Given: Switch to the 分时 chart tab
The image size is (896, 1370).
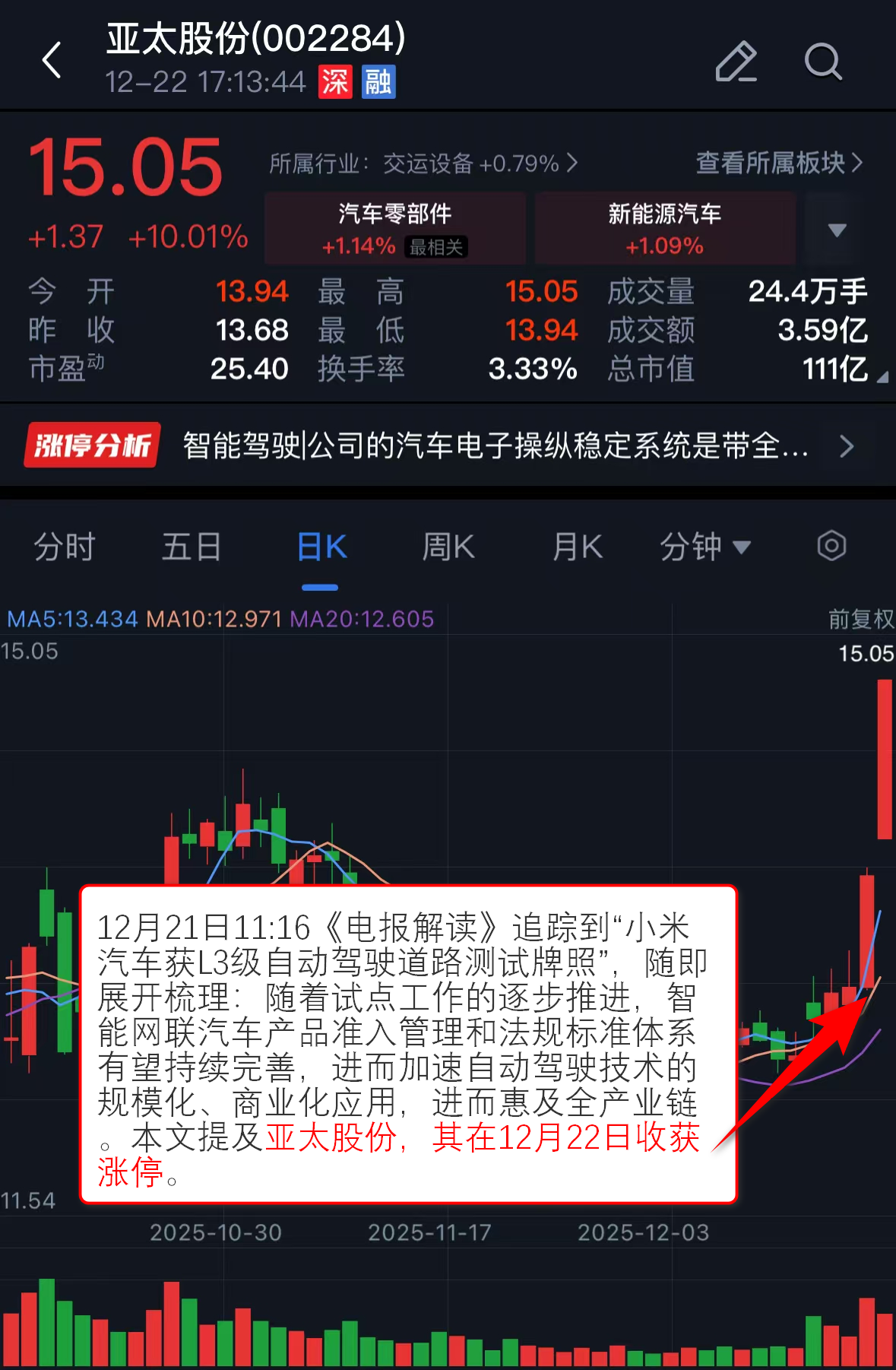Looking at the screenshot, I should (x=65, y=547).
